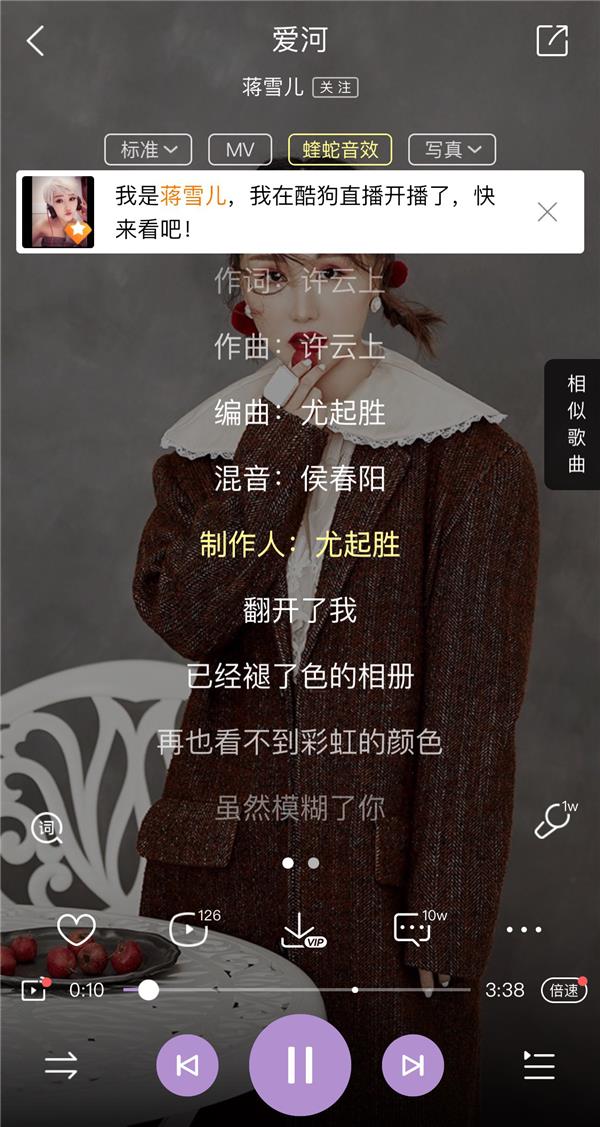Open the 蒋雪儿 live stream notification

click(x=300, y=212)
